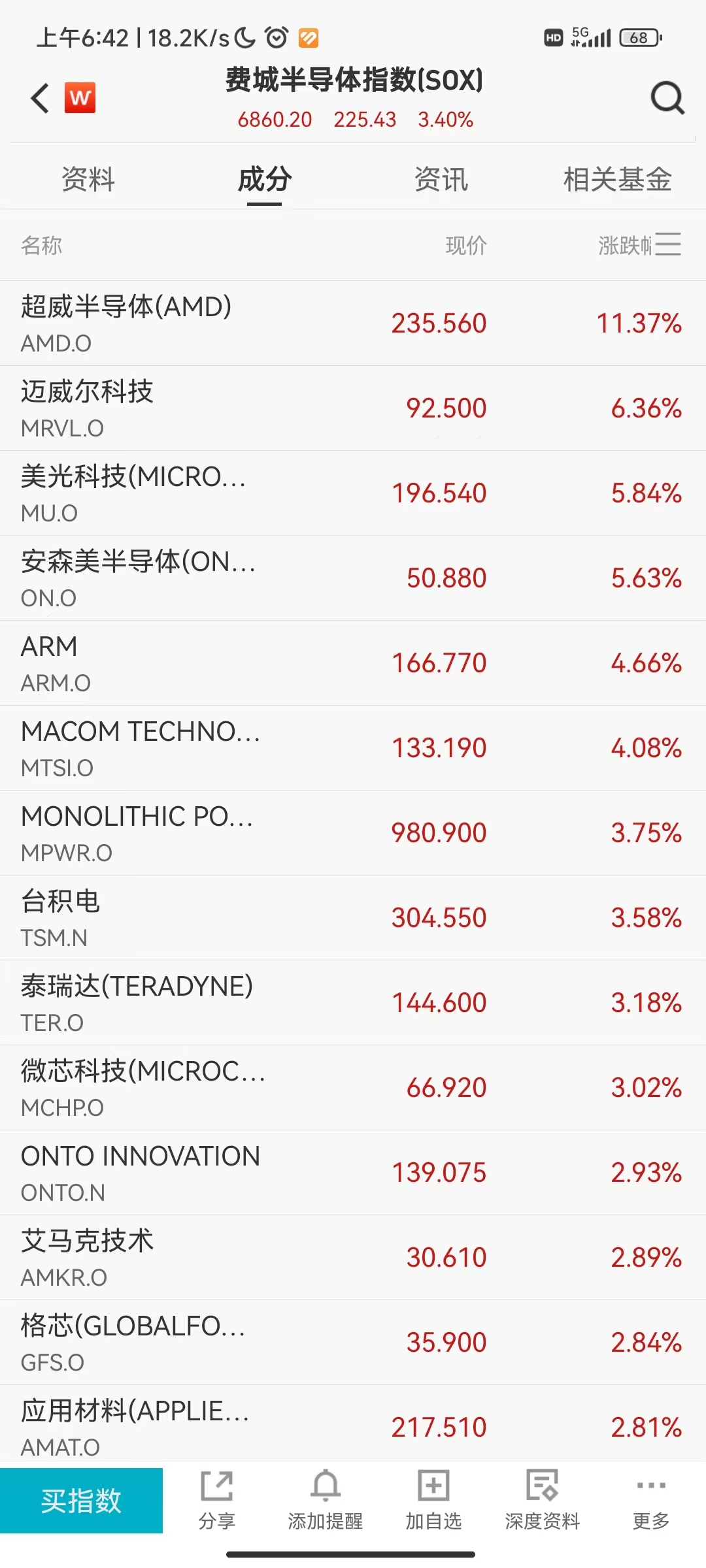Open 台积电 TSM.N stock details

tap(353, 918)
